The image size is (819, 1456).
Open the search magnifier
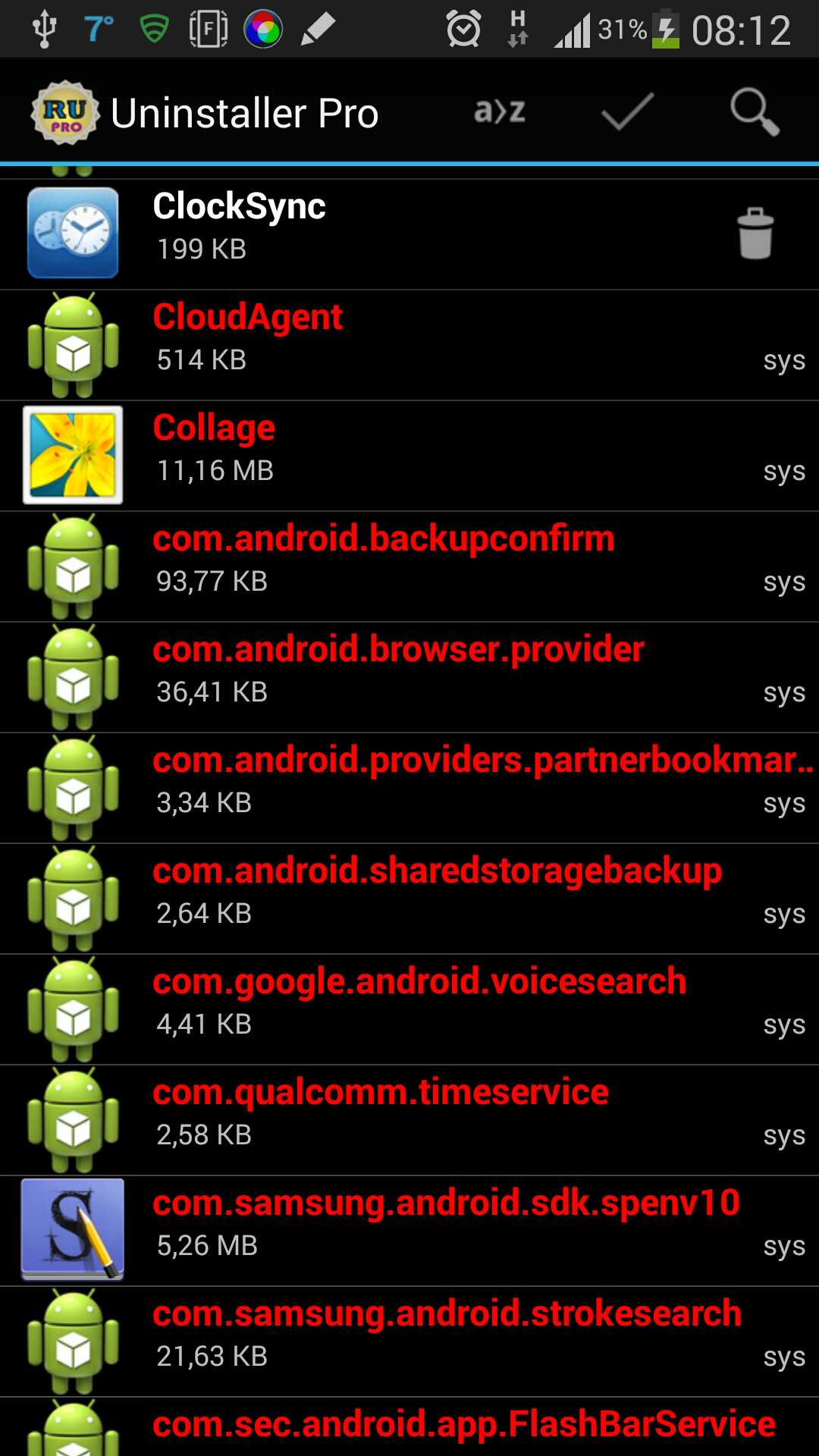point(755,112)
